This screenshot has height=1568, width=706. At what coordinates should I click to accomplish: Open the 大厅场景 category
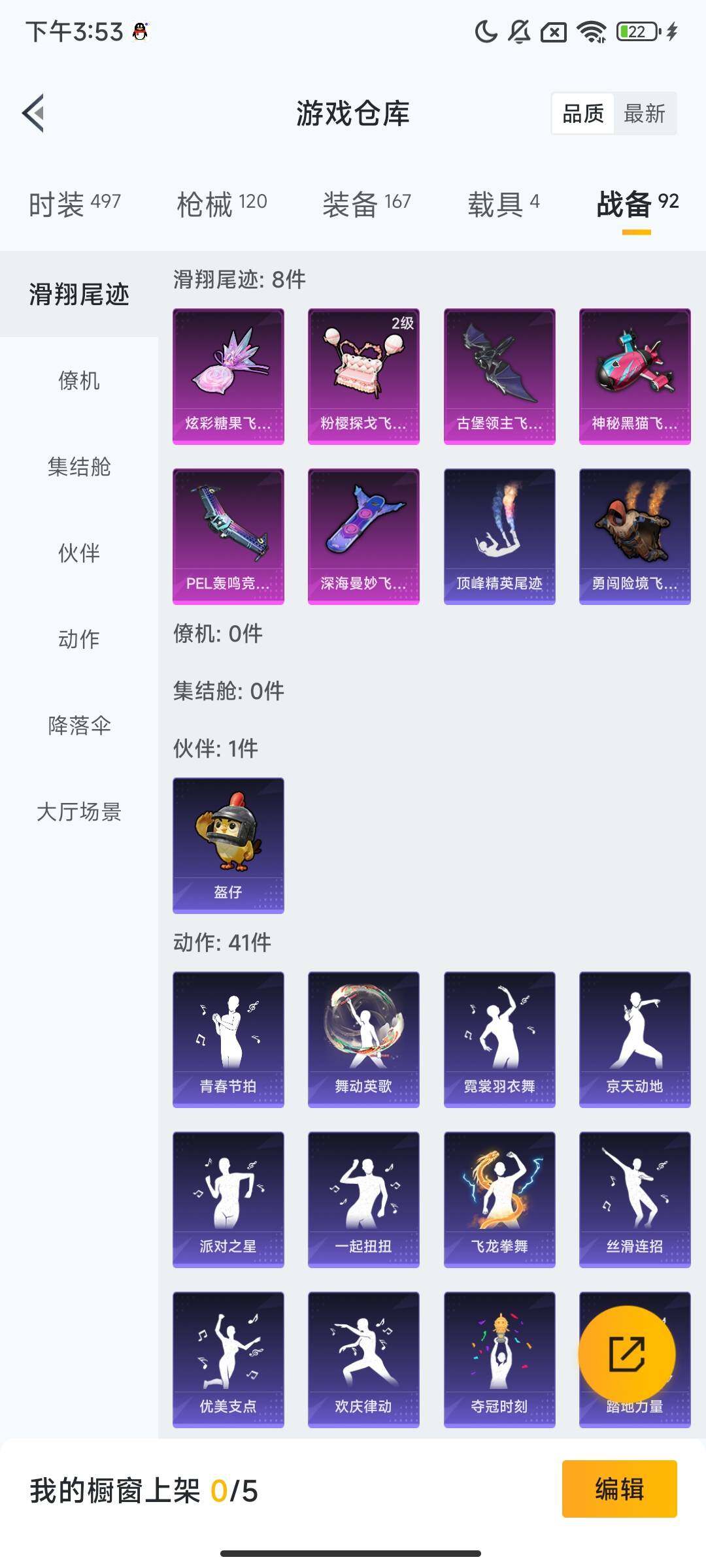[x=79, y=811]
